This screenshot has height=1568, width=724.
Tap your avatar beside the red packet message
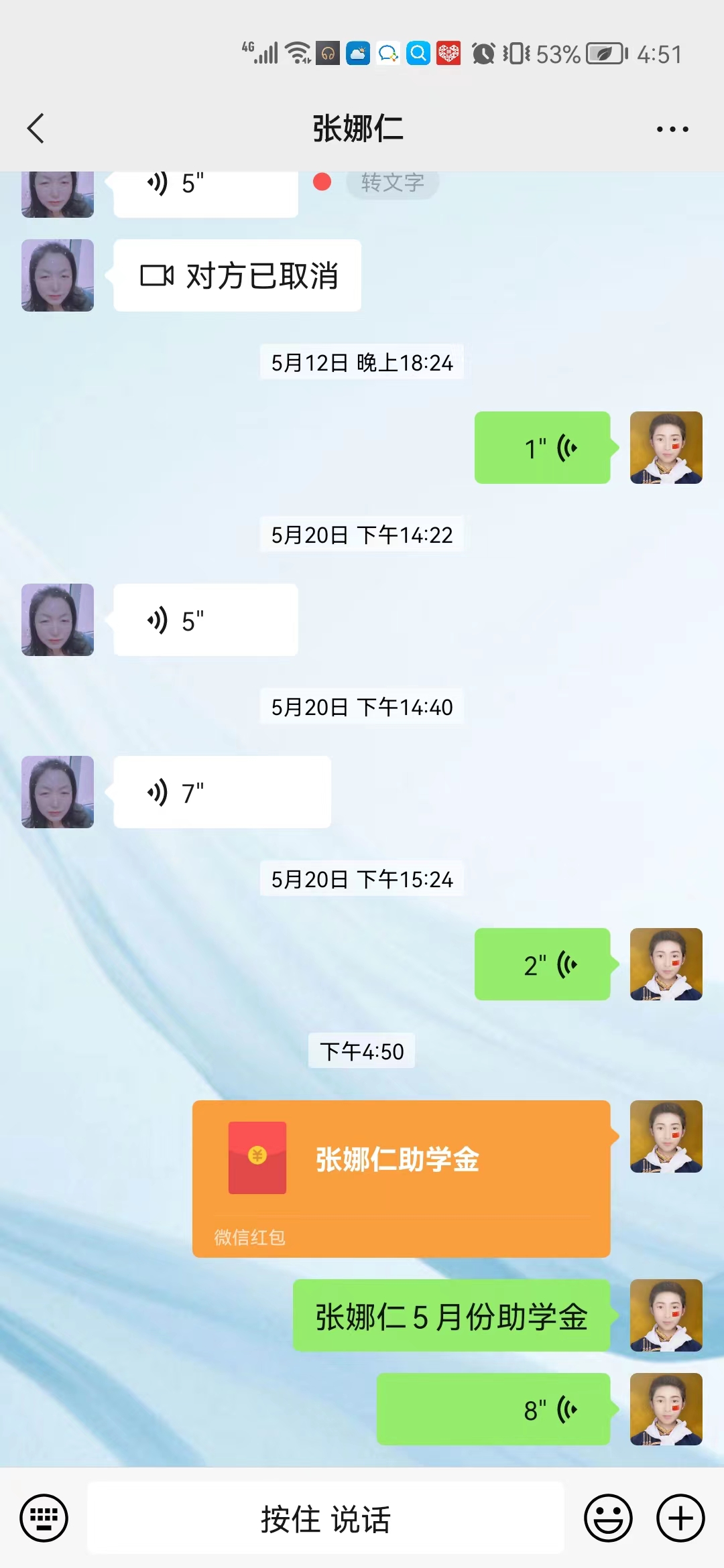coord(666,1137)
